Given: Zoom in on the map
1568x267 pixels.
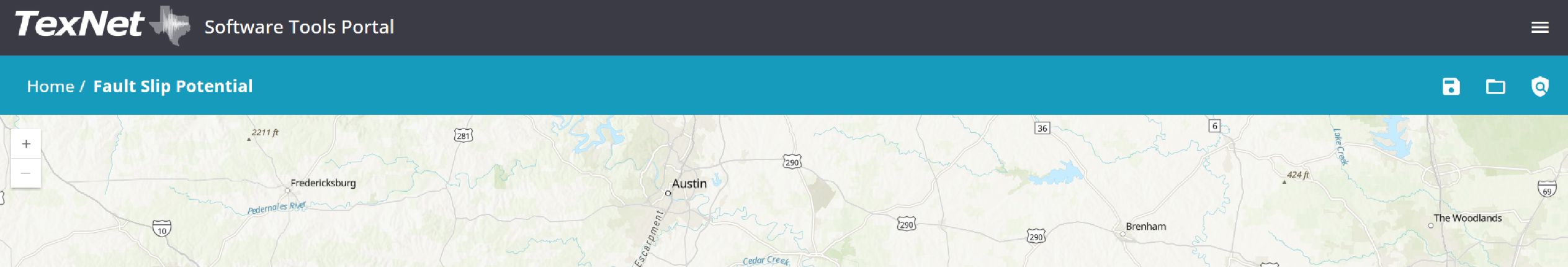Looking at the screenshot, I should click(26, 144).
